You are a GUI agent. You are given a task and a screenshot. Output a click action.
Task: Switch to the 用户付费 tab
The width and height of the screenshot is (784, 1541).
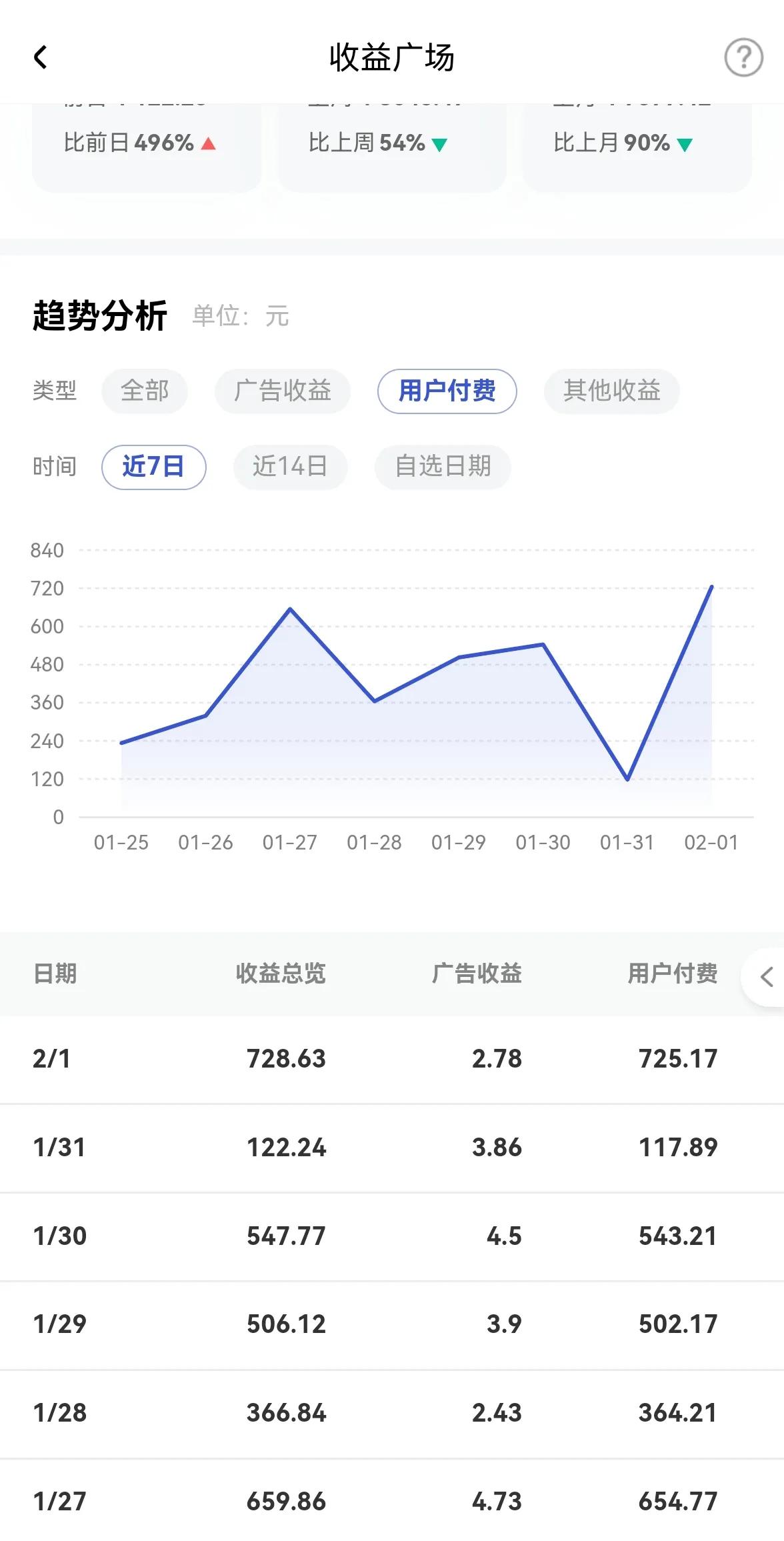447,392
